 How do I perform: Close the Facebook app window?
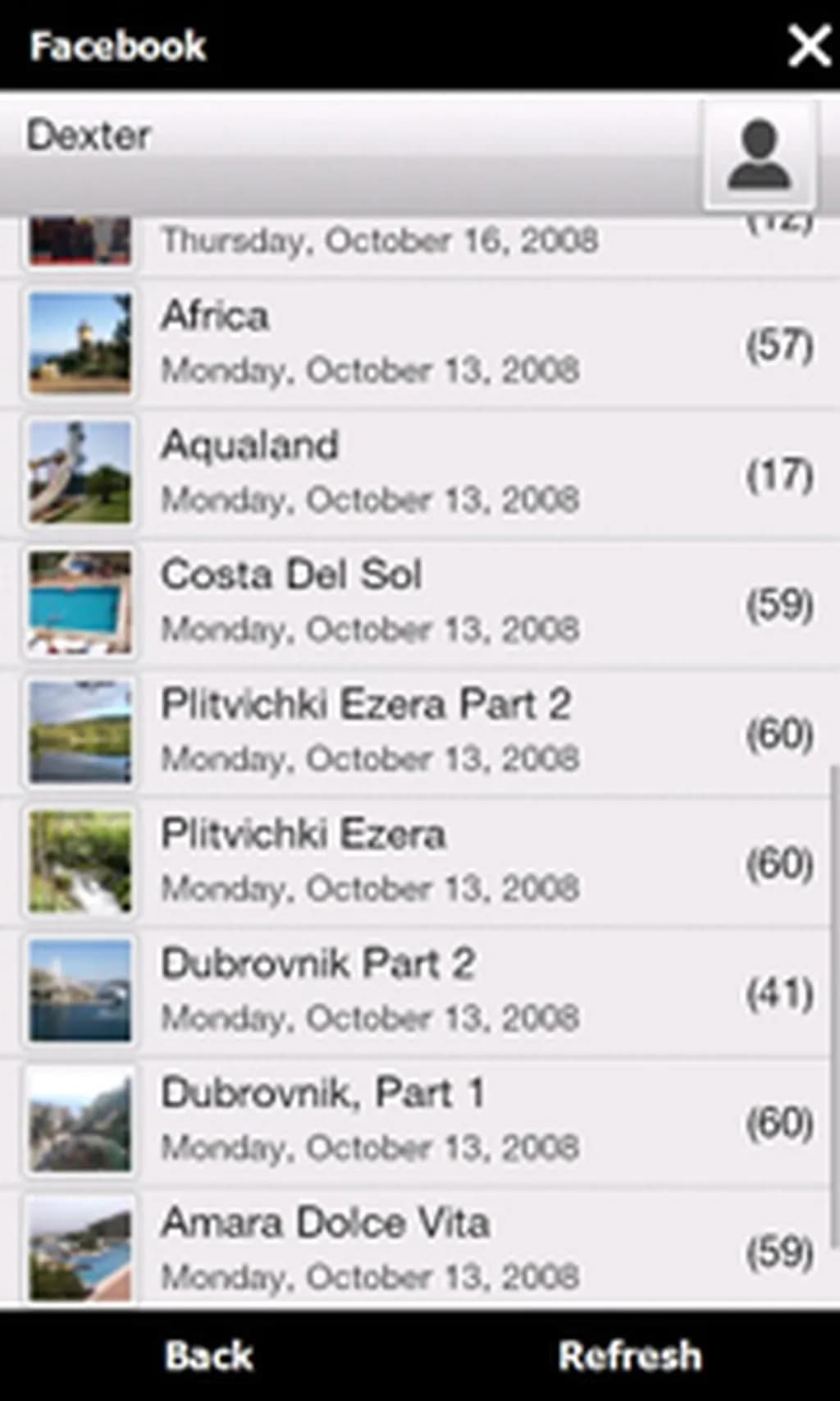(x=808, y=46)
